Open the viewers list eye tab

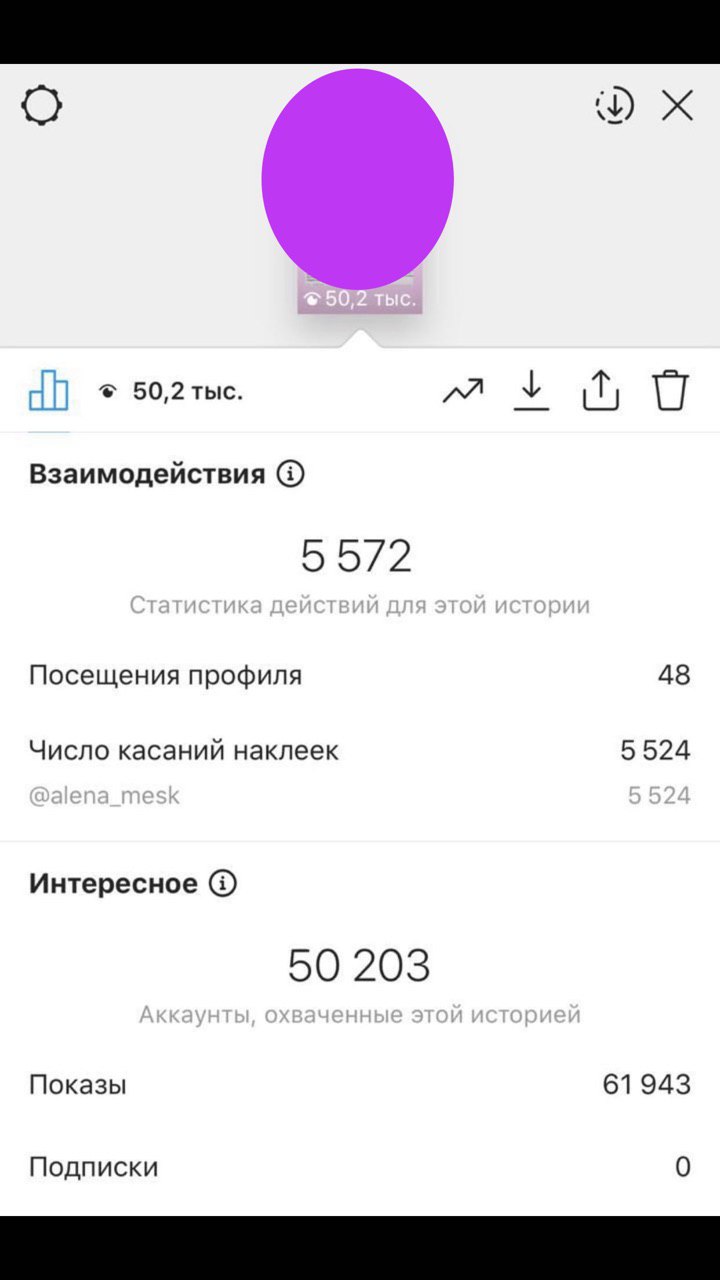coord(171,391)
